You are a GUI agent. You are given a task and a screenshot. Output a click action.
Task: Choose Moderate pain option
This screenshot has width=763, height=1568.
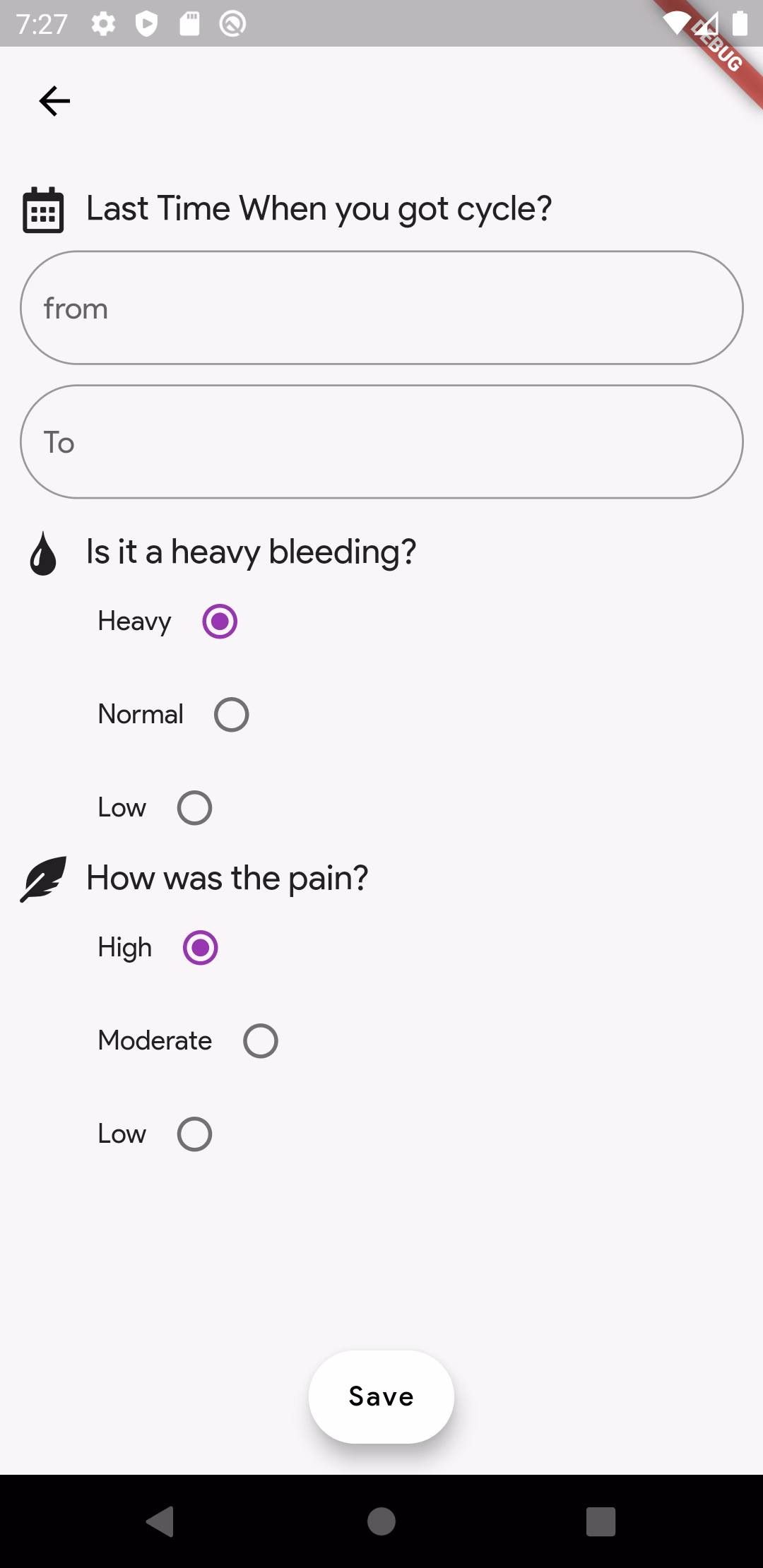pos(261,1041)
